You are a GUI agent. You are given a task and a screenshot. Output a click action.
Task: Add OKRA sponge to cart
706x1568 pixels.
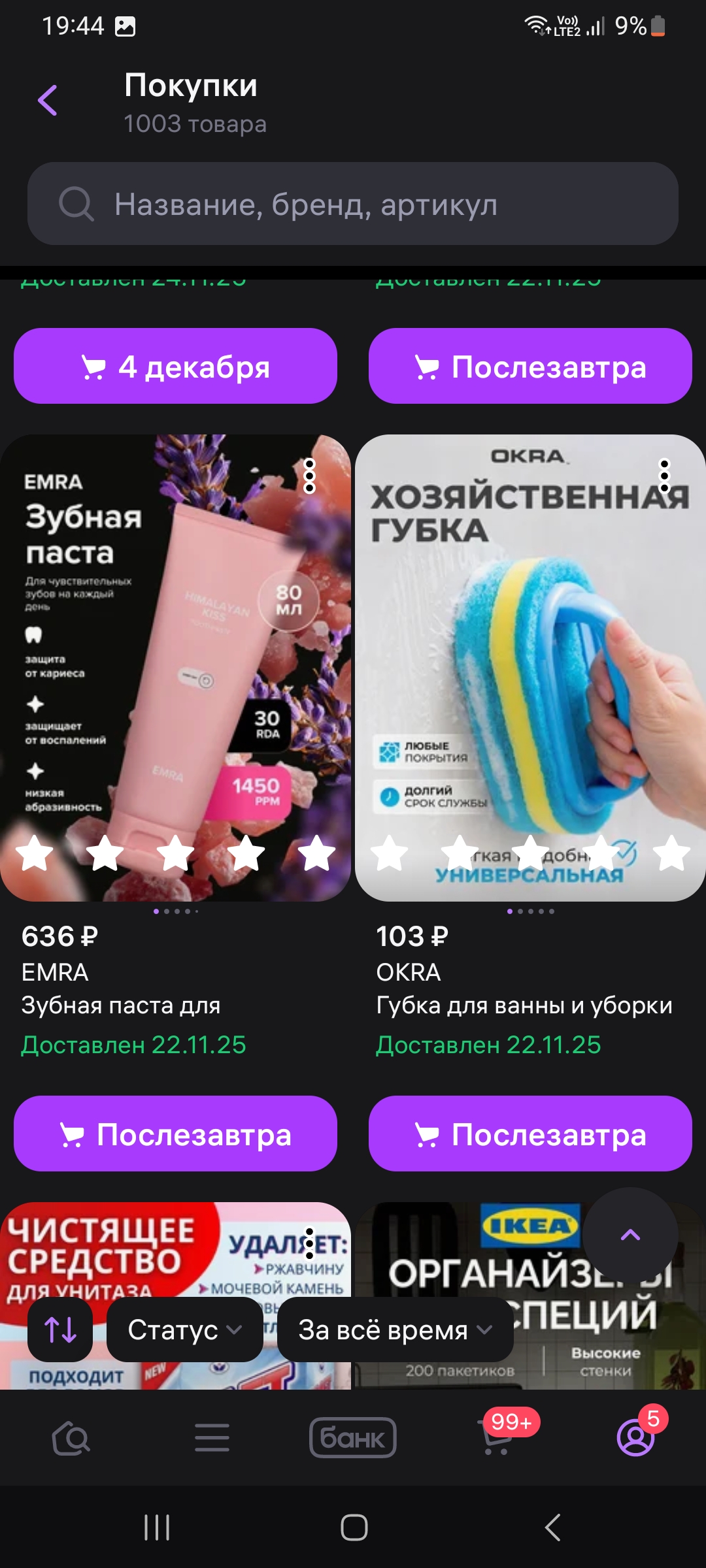tap(530, 1134)
